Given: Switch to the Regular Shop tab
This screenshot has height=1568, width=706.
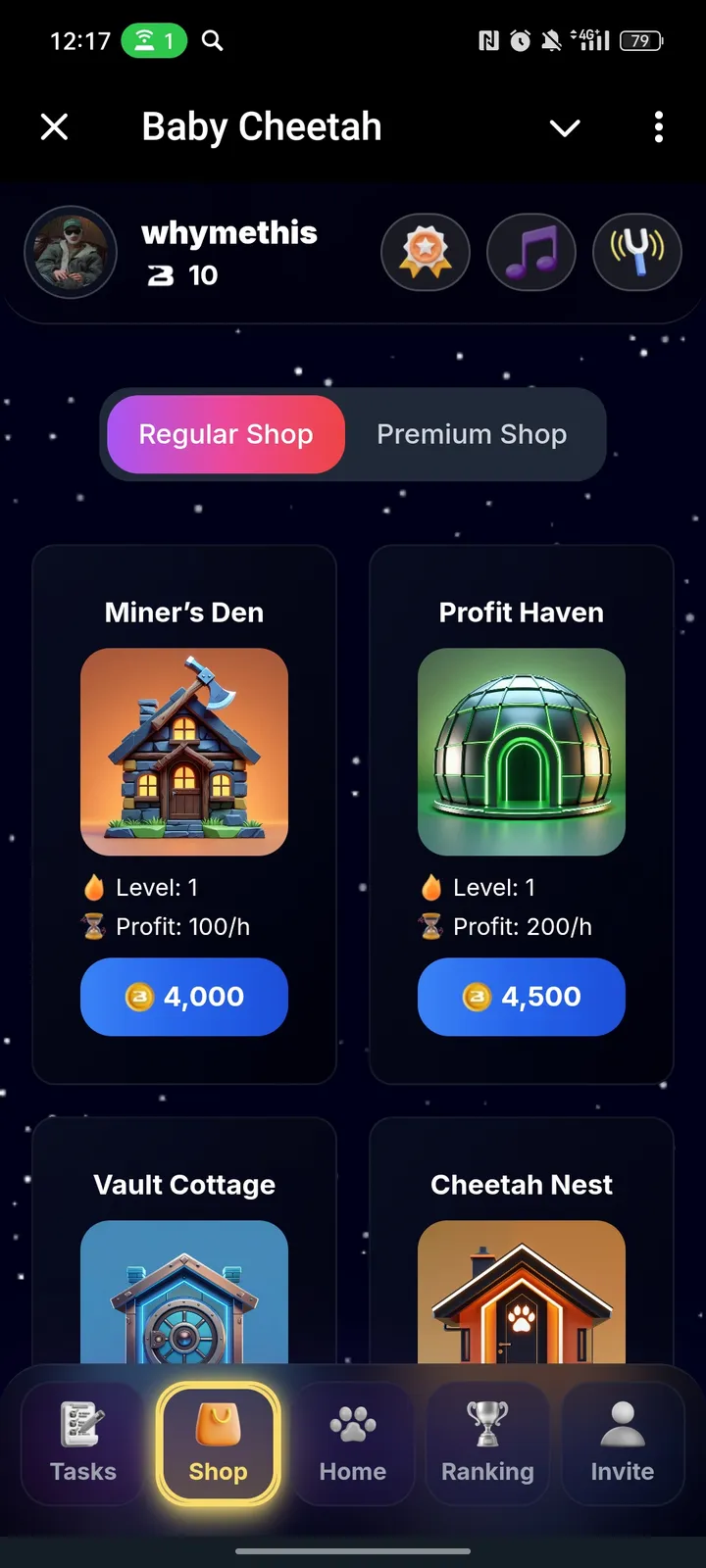Looking at the screenshot, I should coord(226,434).
